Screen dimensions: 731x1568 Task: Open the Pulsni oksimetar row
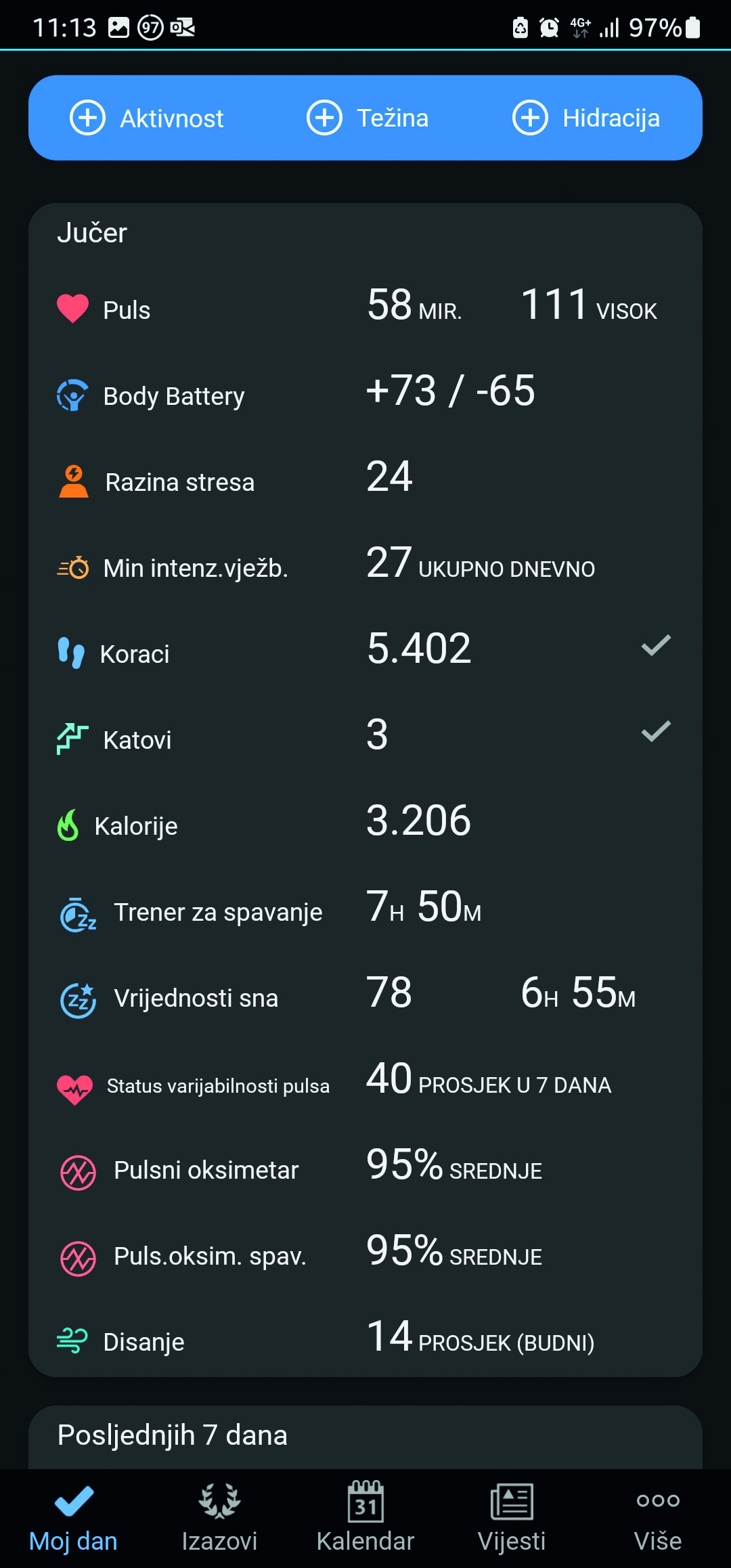365,1169
